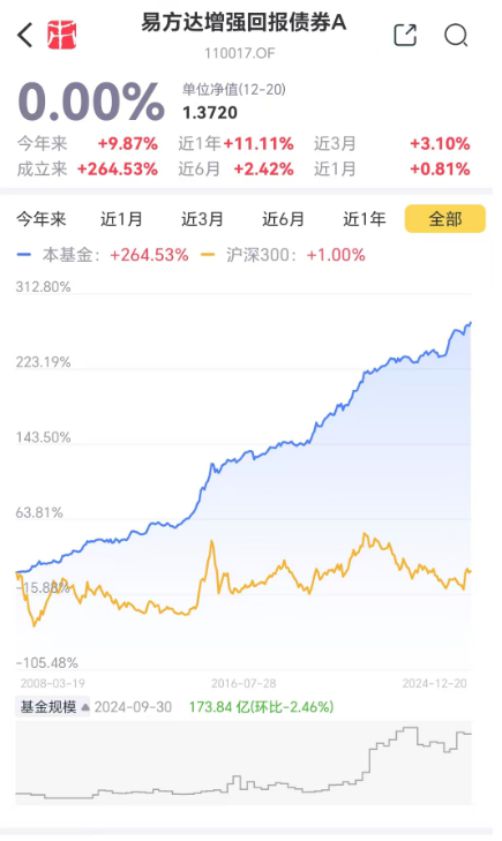View the 近1年 performance chart
The image size is (502, 841).
[364, 219]
